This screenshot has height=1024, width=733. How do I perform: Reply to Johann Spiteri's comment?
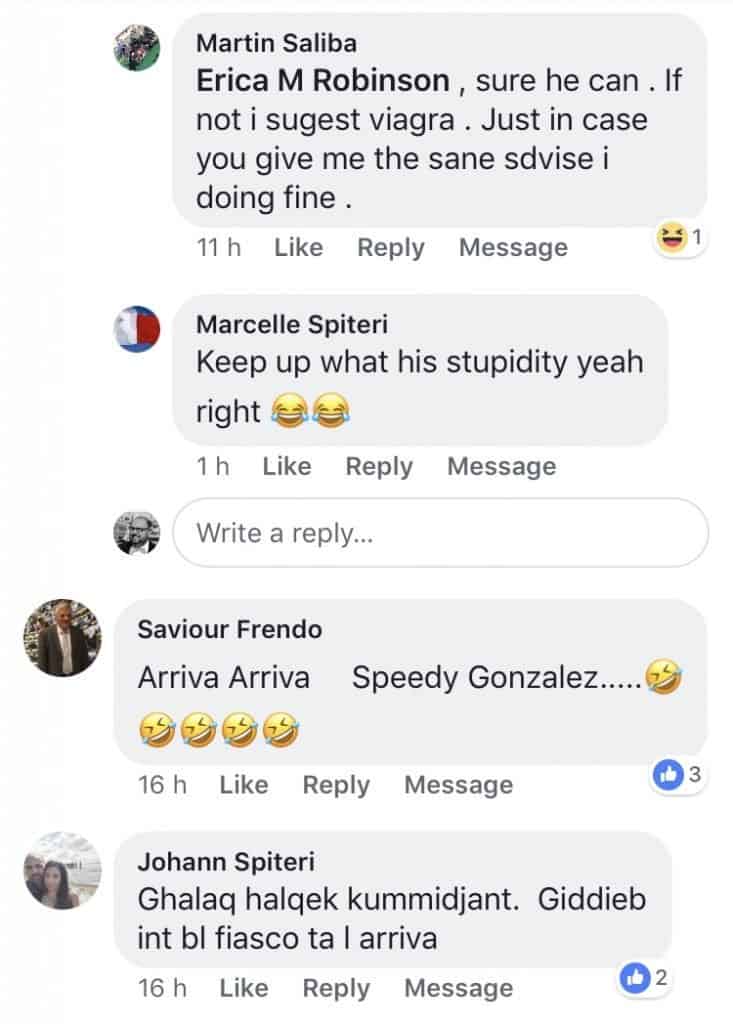[336, 988]
